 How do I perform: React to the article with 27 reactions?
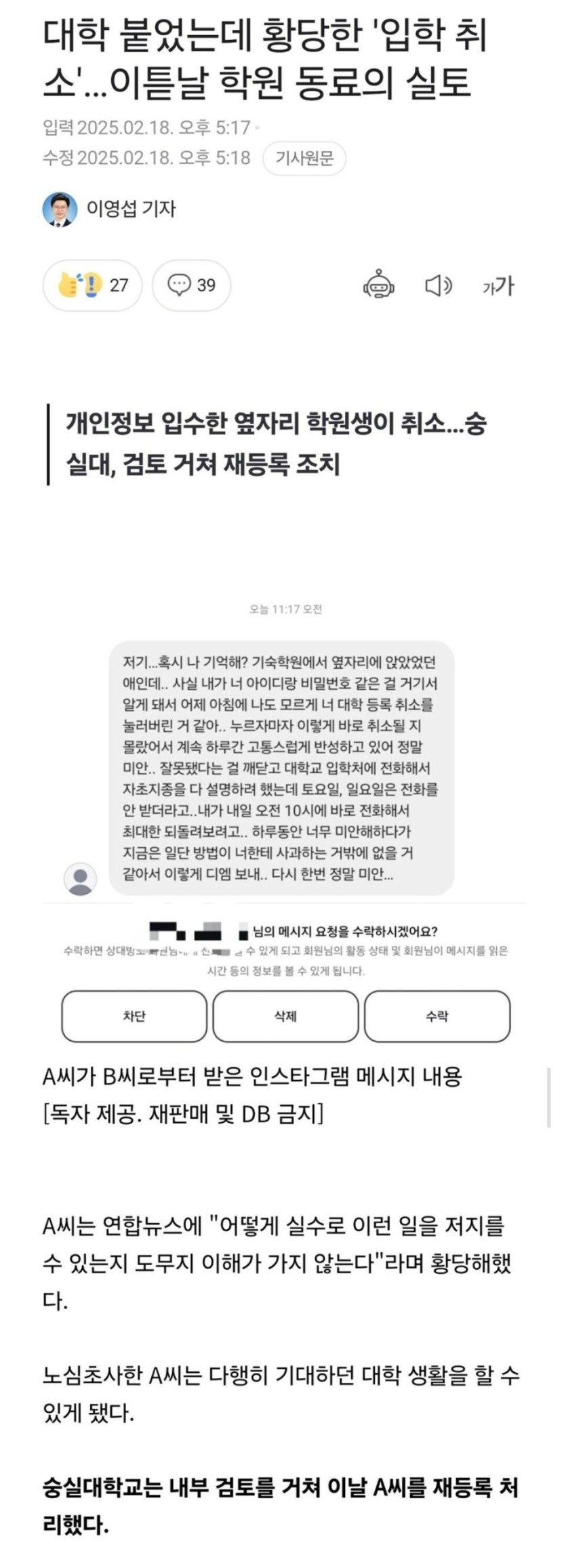pos(93,285)
